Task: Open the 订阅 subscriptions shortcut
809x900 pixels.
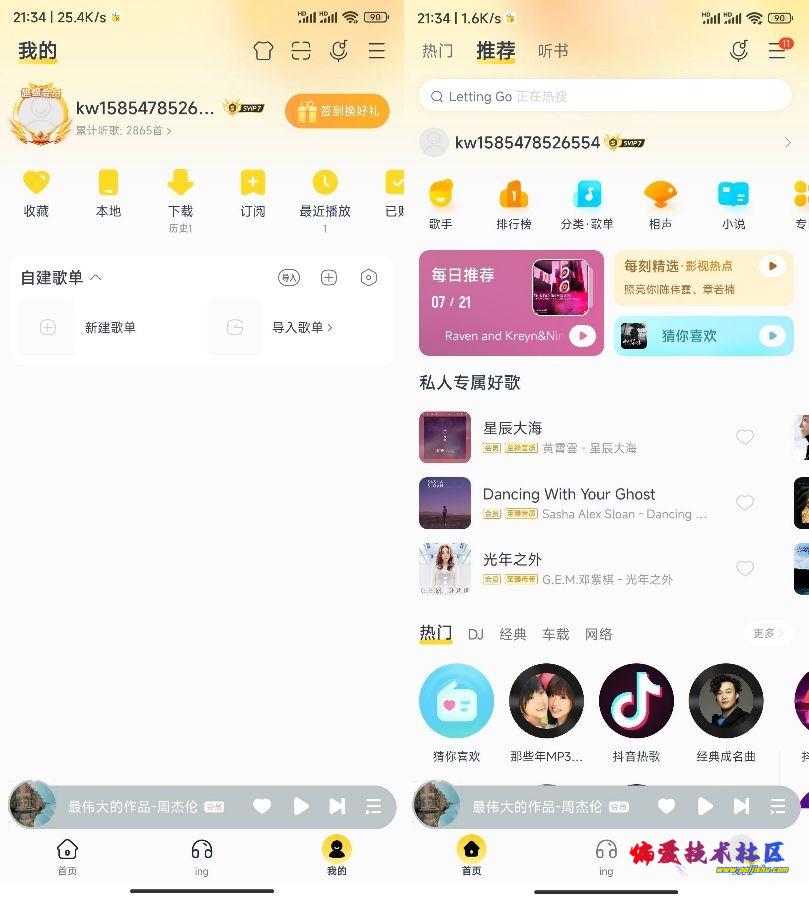Action: tap(252, 193)
